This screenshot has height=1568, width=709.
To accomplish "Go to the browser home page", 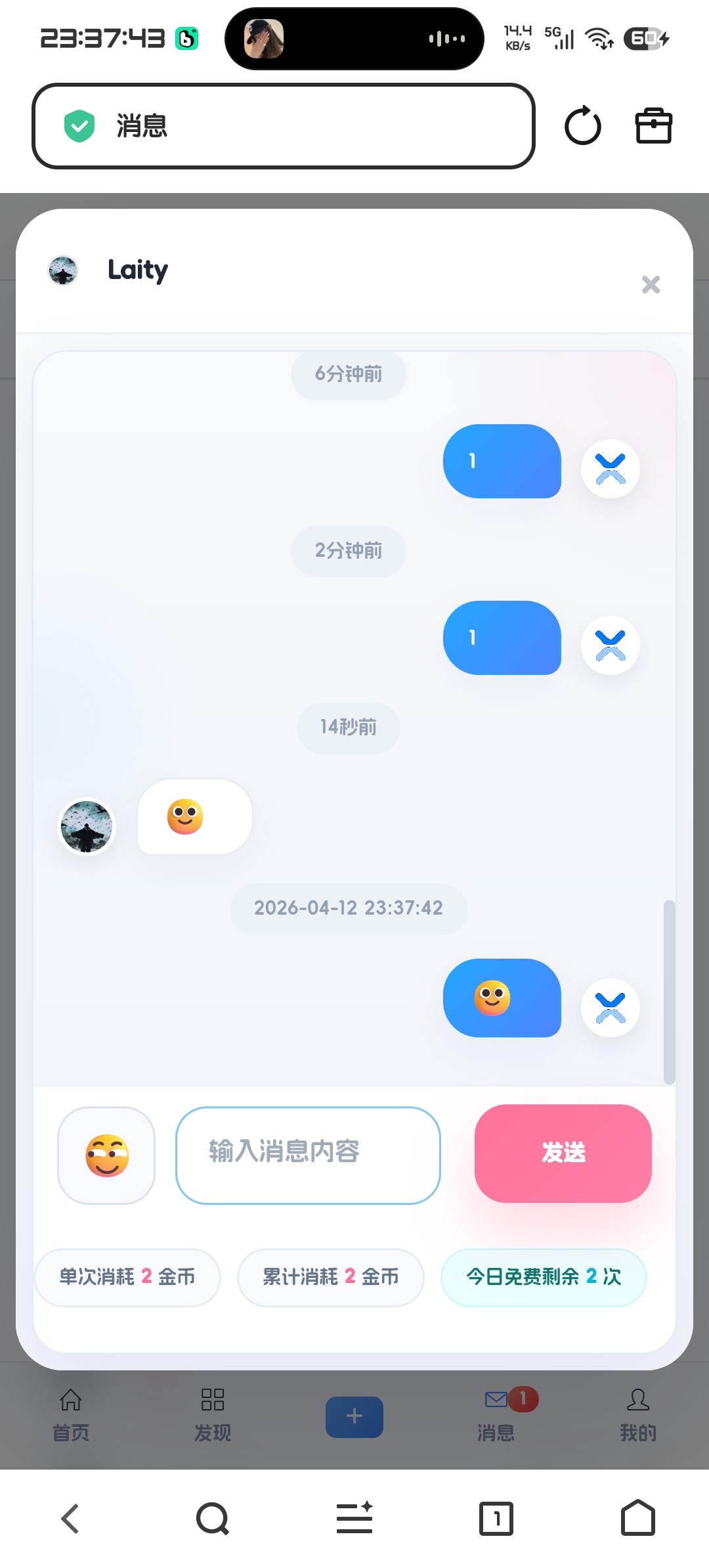I will (x=638, y=1517).
